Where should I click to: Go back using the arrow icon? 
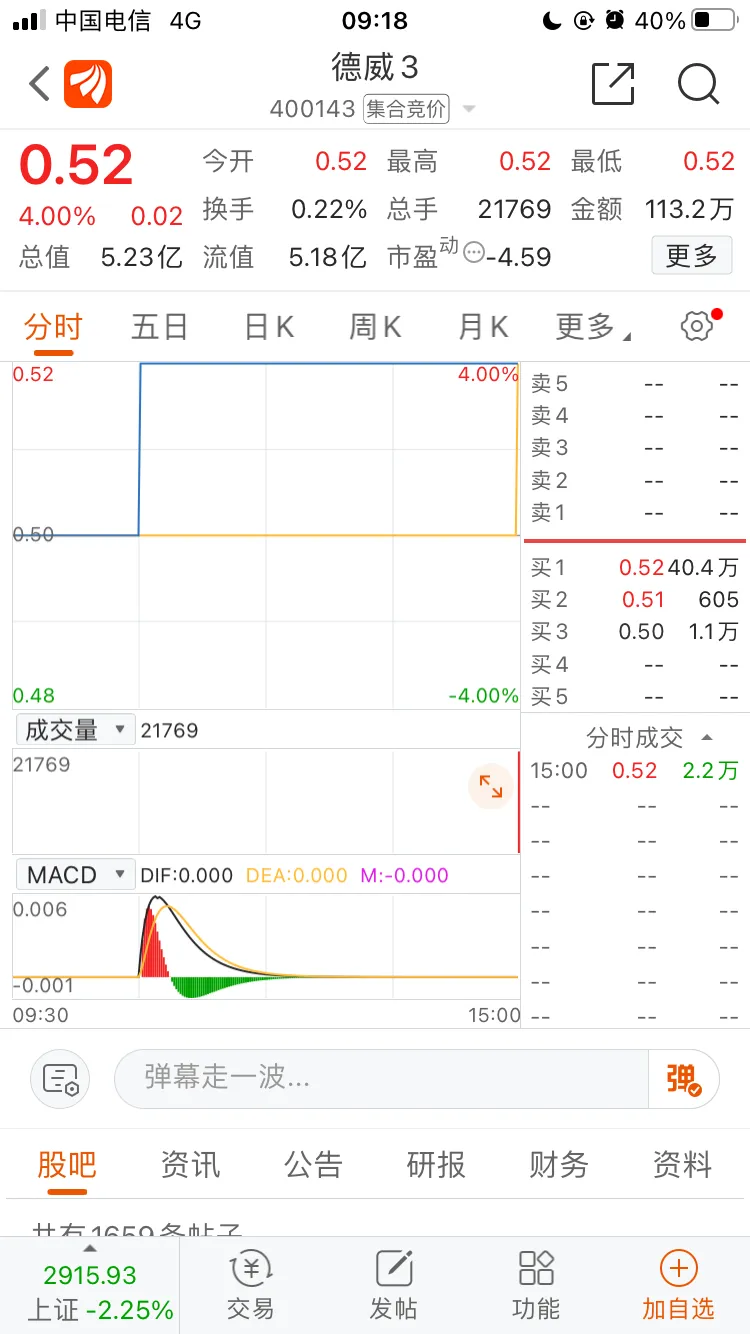pyautogui.click(x=40, y=84)
